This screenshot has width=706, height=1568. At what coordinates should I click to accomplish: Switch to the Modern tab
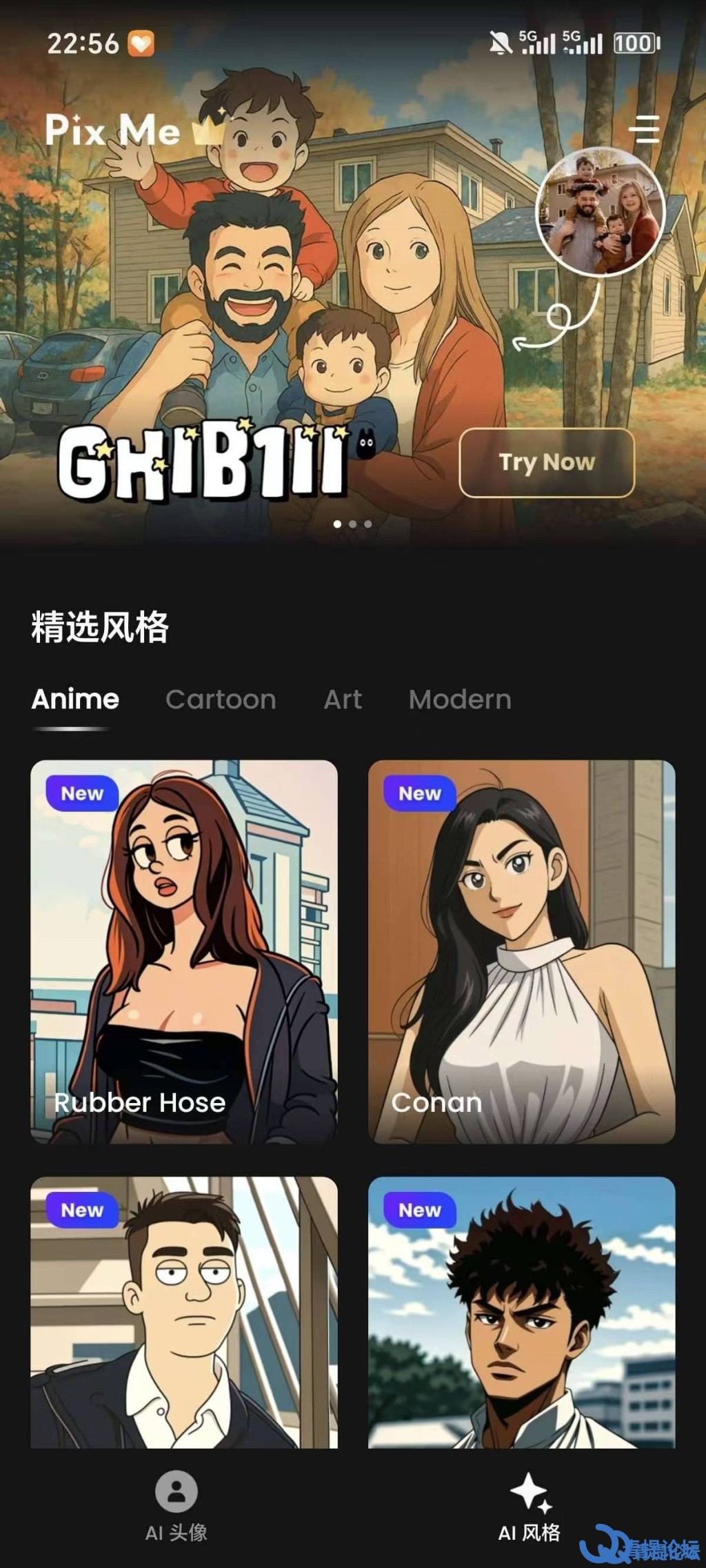pos(460,699)
